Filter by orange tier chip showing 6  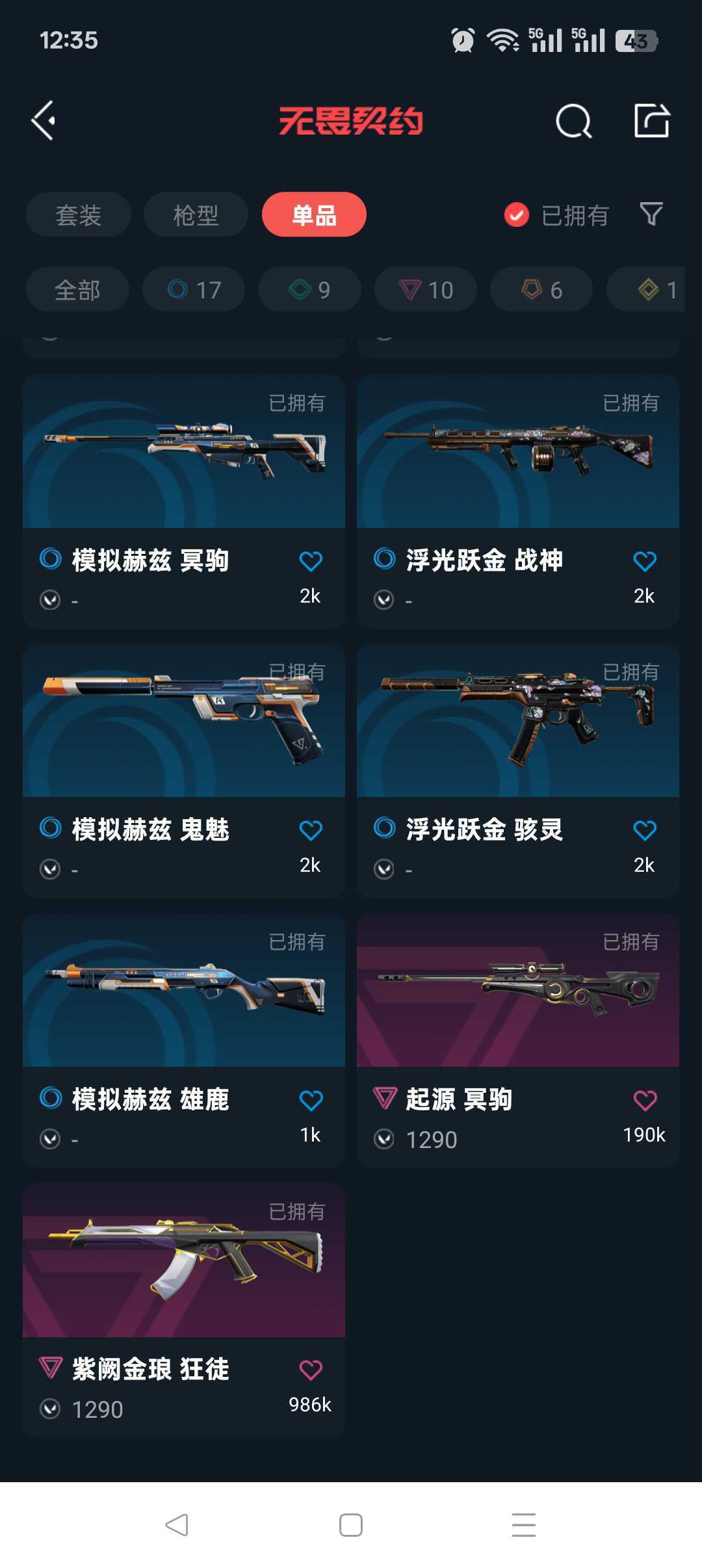coord(541,289)
